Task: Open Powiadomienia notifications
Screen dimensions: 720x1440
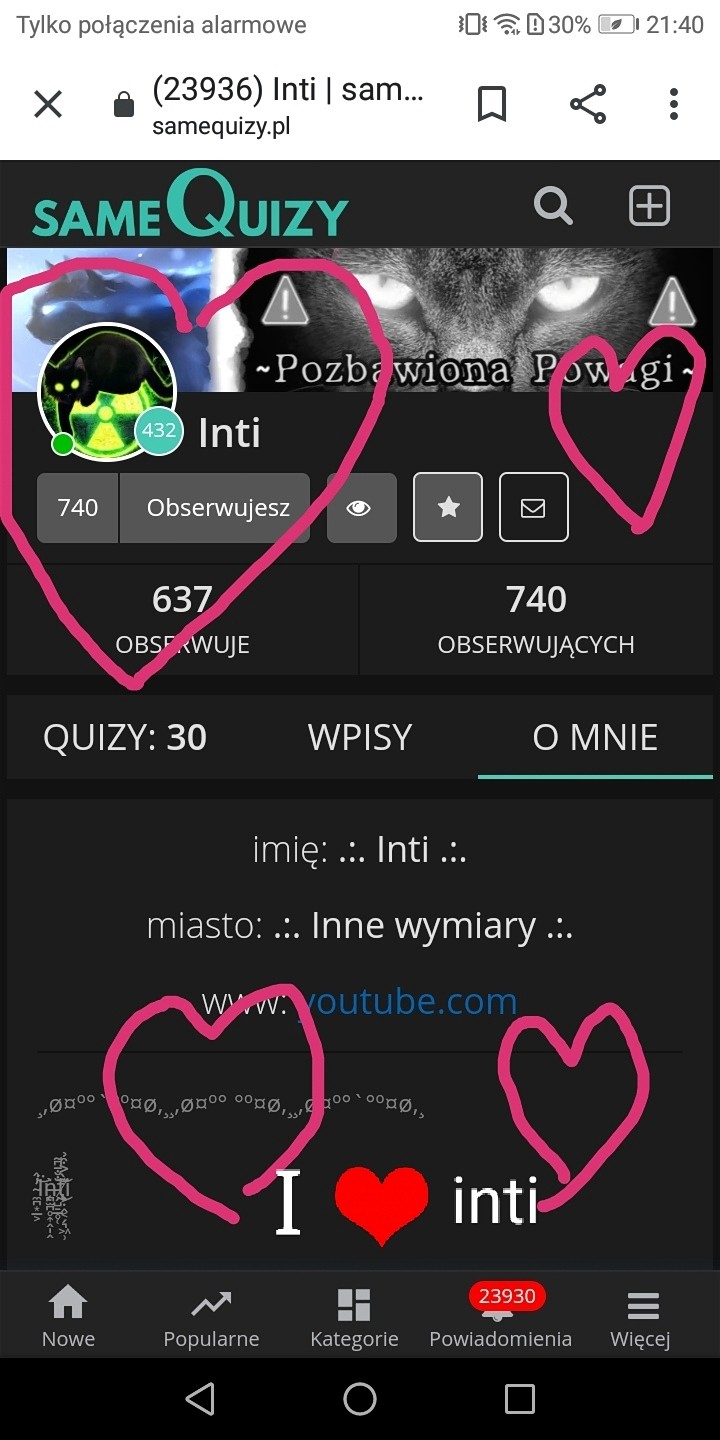Action: [x=500, y=1317]
